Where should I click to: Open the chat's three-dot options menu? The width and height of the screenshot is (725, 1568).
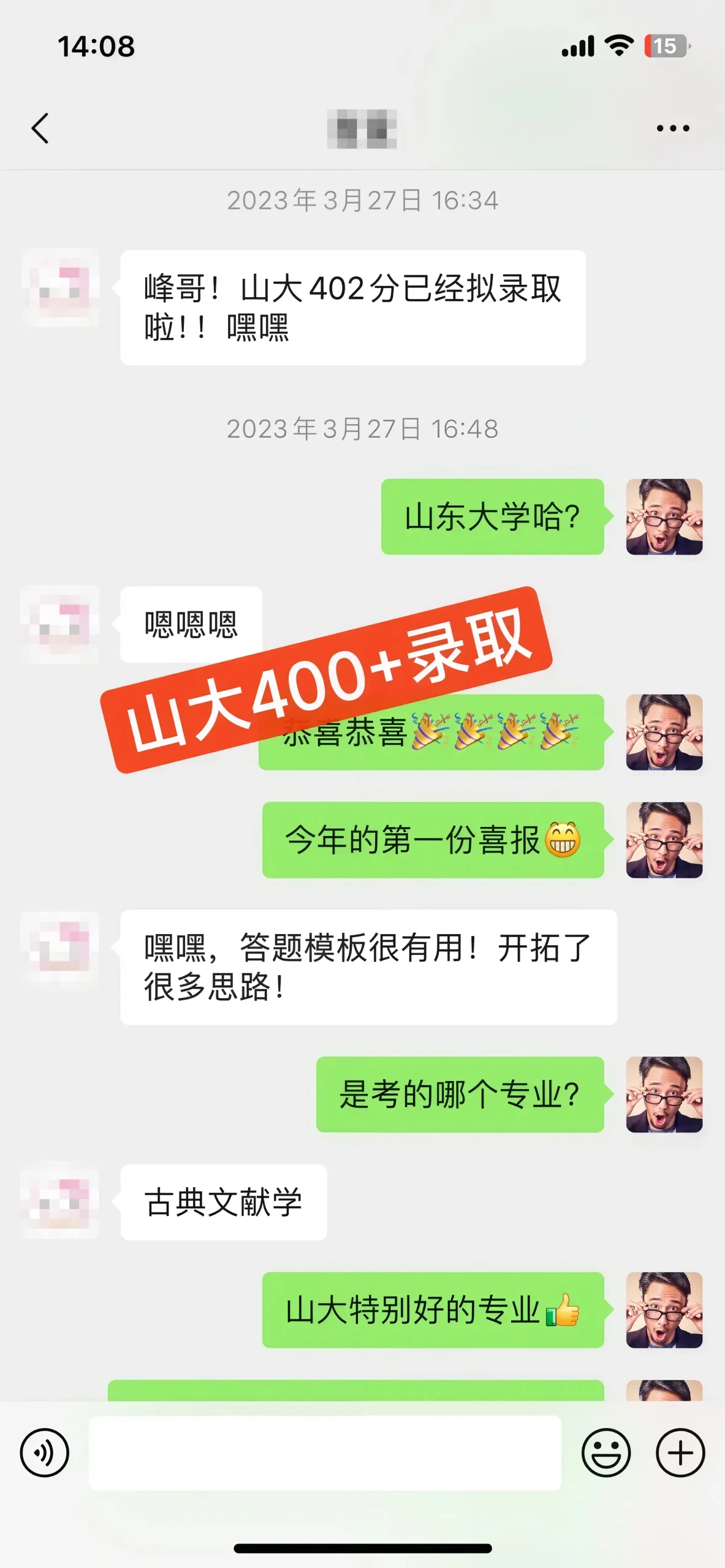672,129
